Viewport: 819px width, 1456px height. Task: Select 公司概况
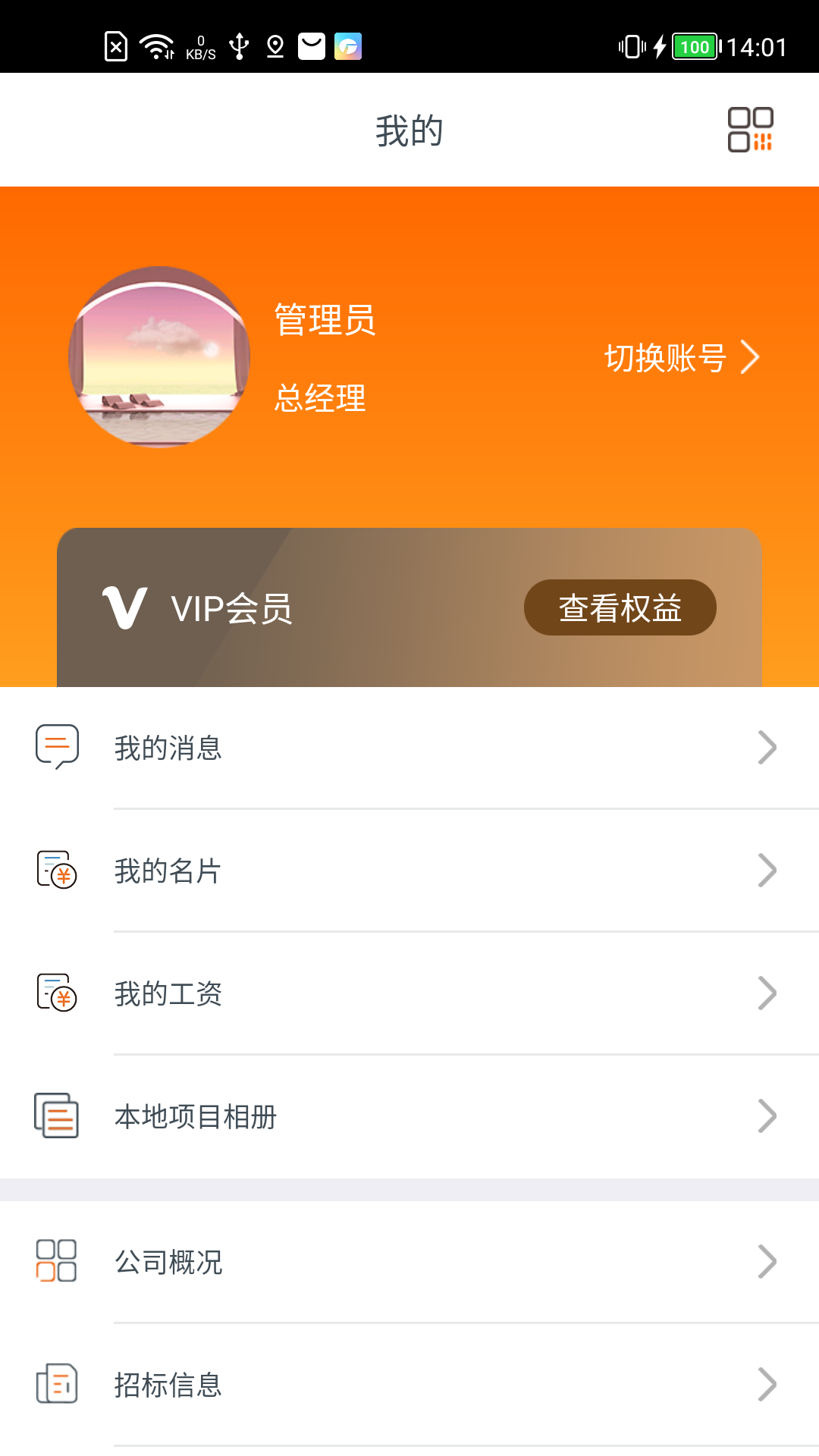(x=409, y=1263)
